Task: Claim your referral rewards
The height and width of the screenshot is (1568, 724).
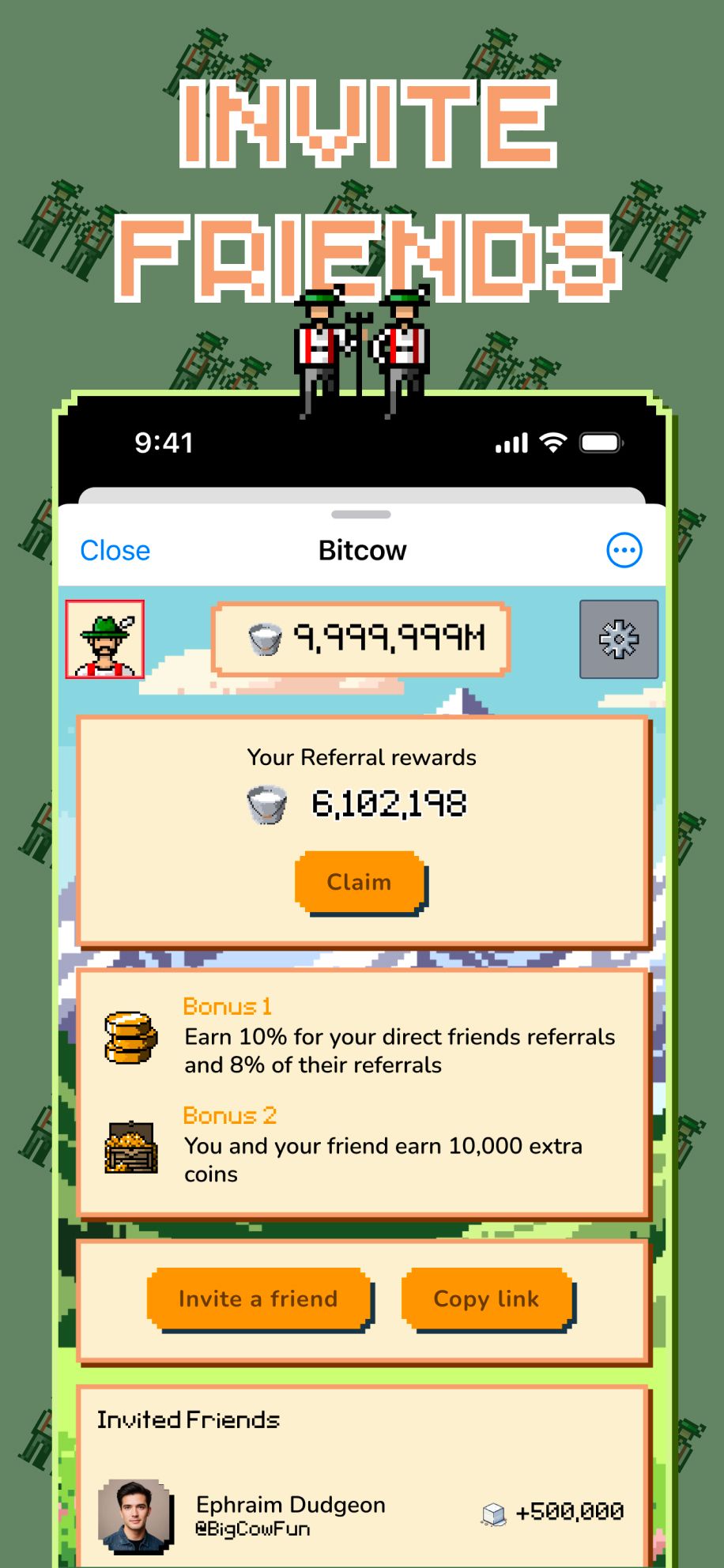Action: 360,881
